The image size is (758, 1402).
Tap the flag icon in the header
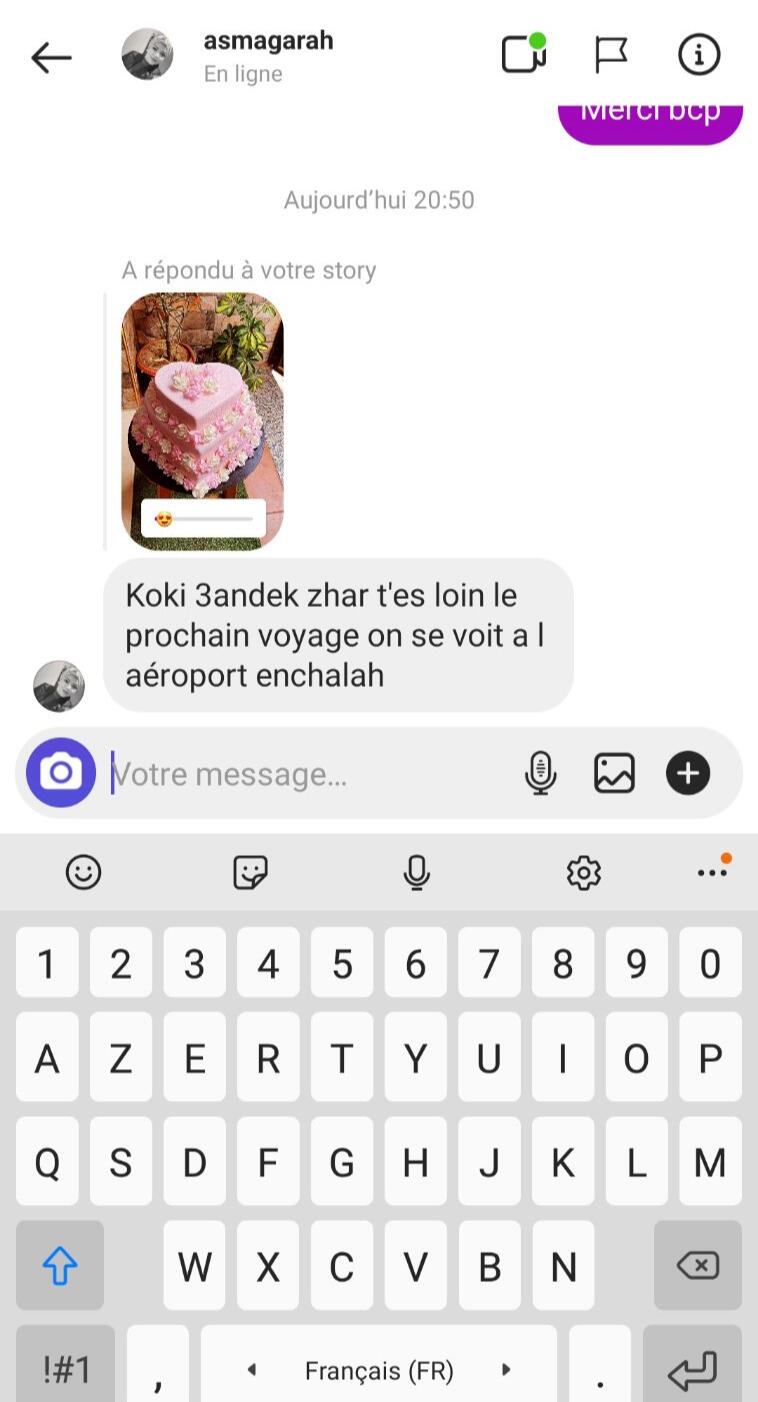click(610, 55)
